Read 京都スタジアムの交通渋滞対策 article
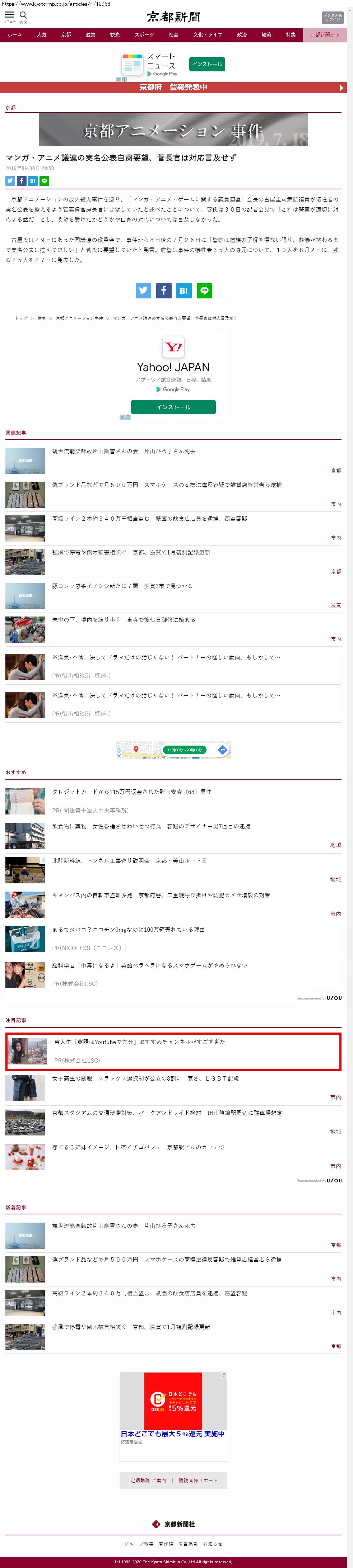353x1568 pixels. [x=166, y=1113]
